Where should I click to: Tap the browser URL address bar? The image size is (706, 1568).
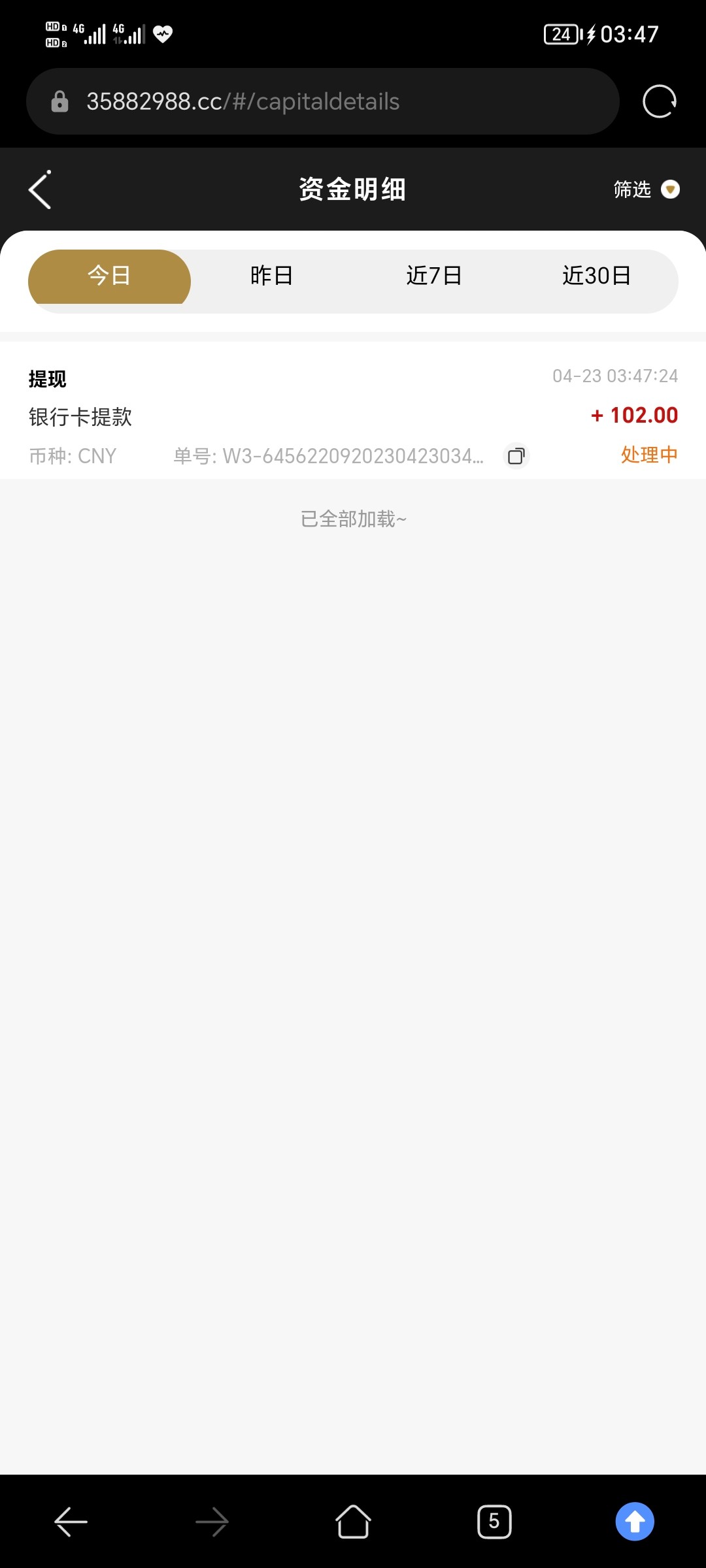point(320,101)
